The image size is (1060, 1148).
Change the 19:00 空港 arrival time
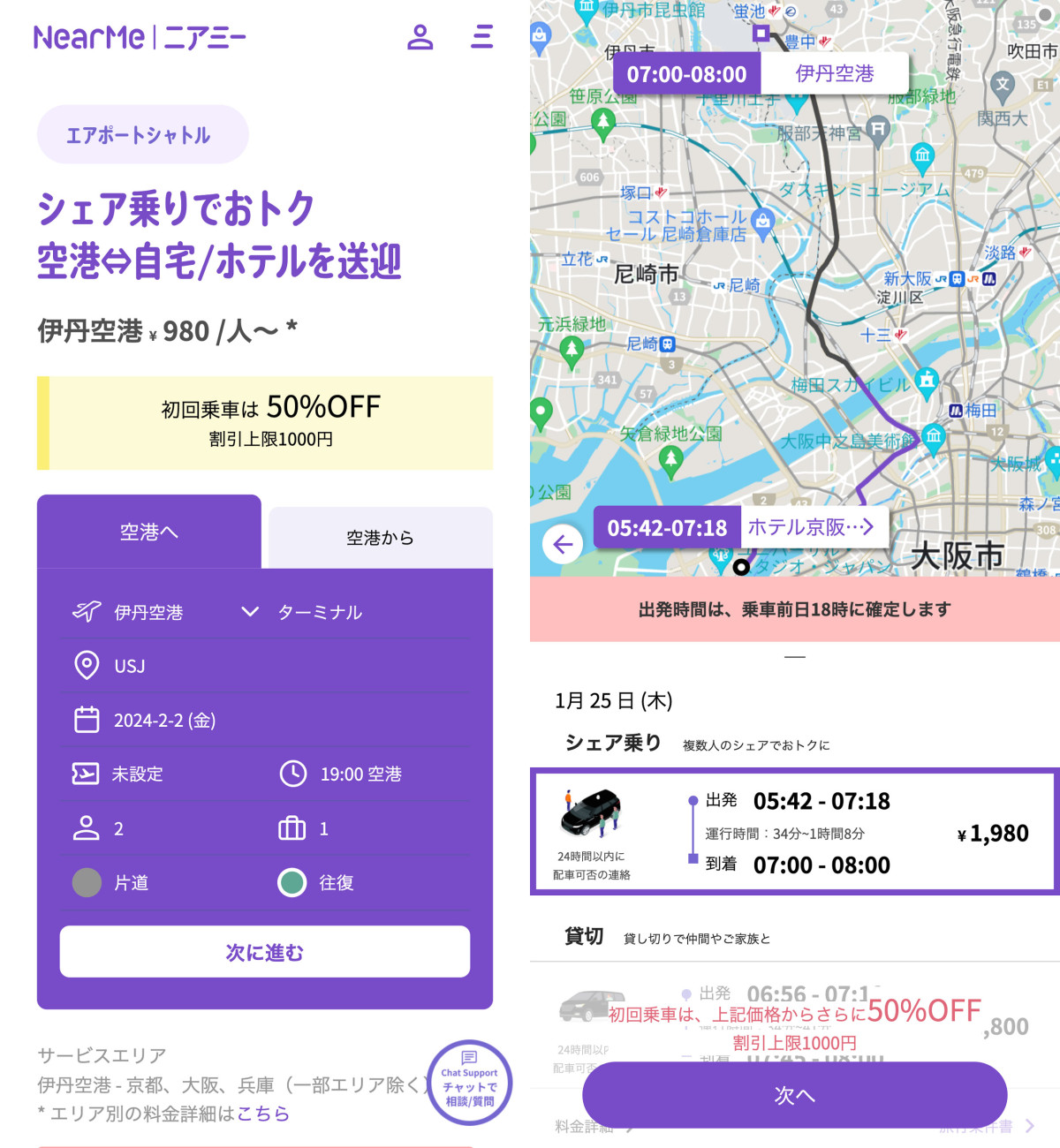tap(360, 774)
